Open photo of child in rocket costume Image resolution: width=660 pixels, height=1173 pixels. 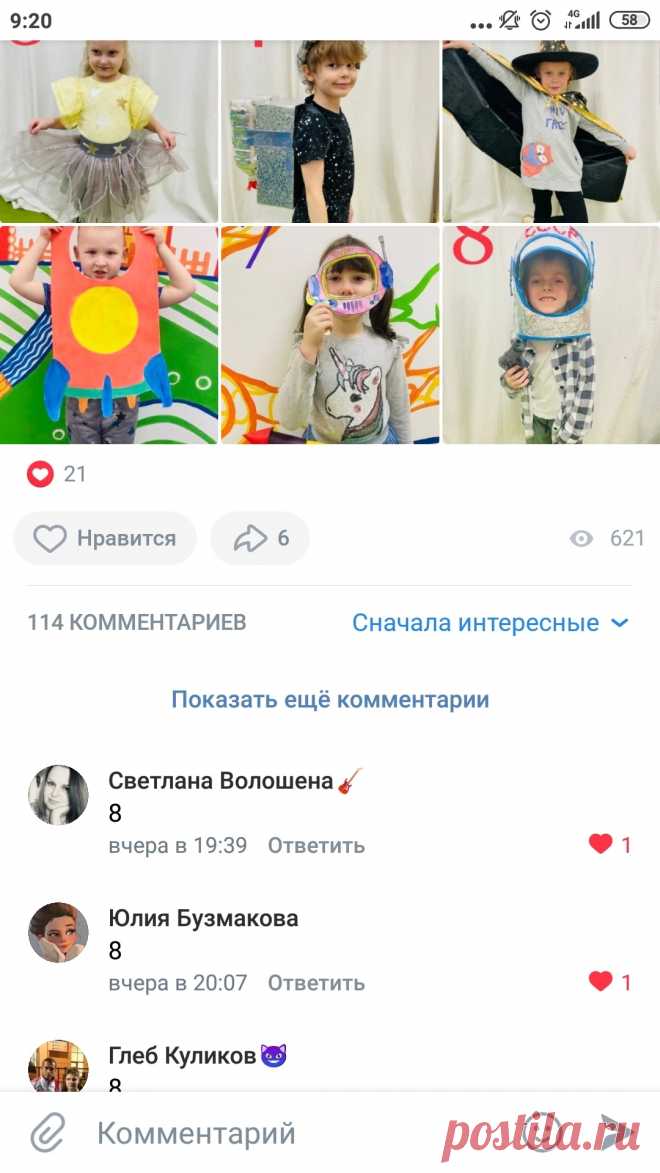coord(108,335)
